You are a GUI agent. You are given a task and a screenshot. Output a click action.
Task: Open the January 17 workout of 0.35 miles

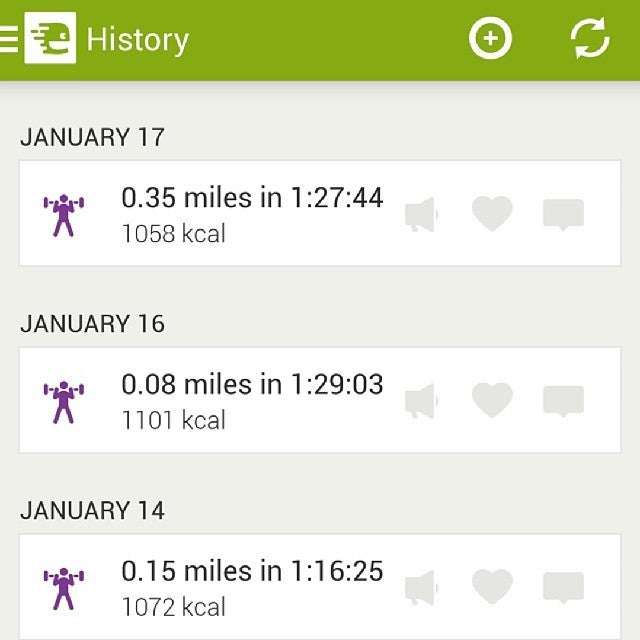tap(252, 213)
